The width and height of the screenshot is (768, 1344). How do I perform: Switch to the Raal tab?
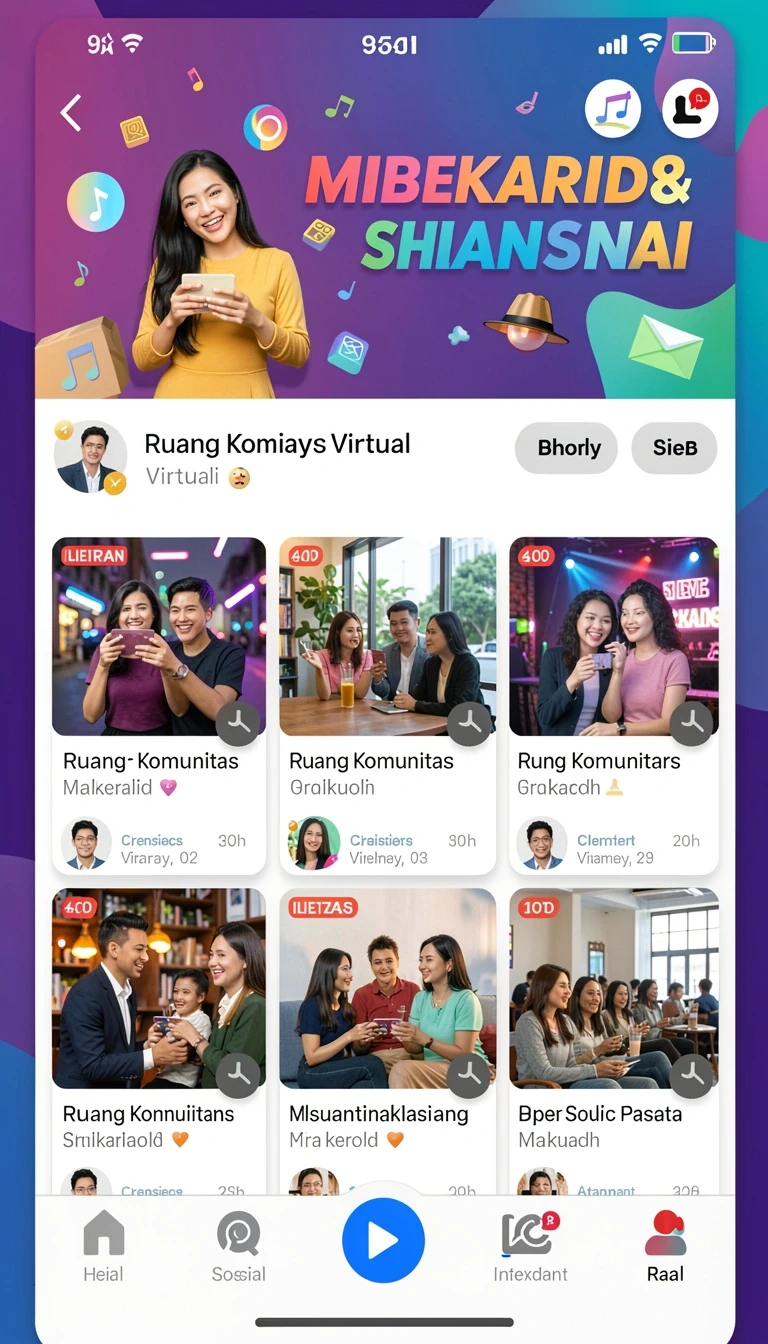click(x=665, y=1247)
